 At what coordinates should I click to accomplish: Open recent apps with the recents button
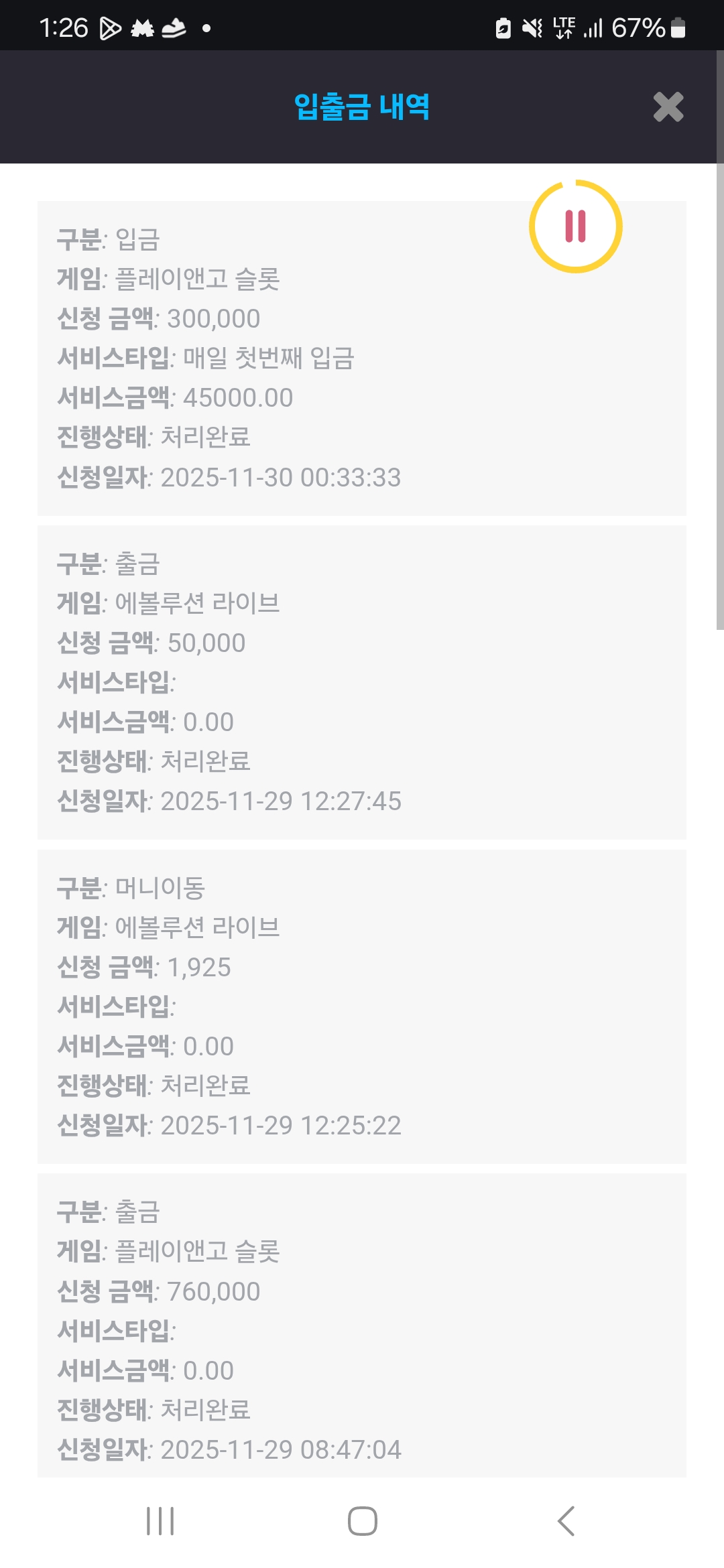(x=160, y=1520)
